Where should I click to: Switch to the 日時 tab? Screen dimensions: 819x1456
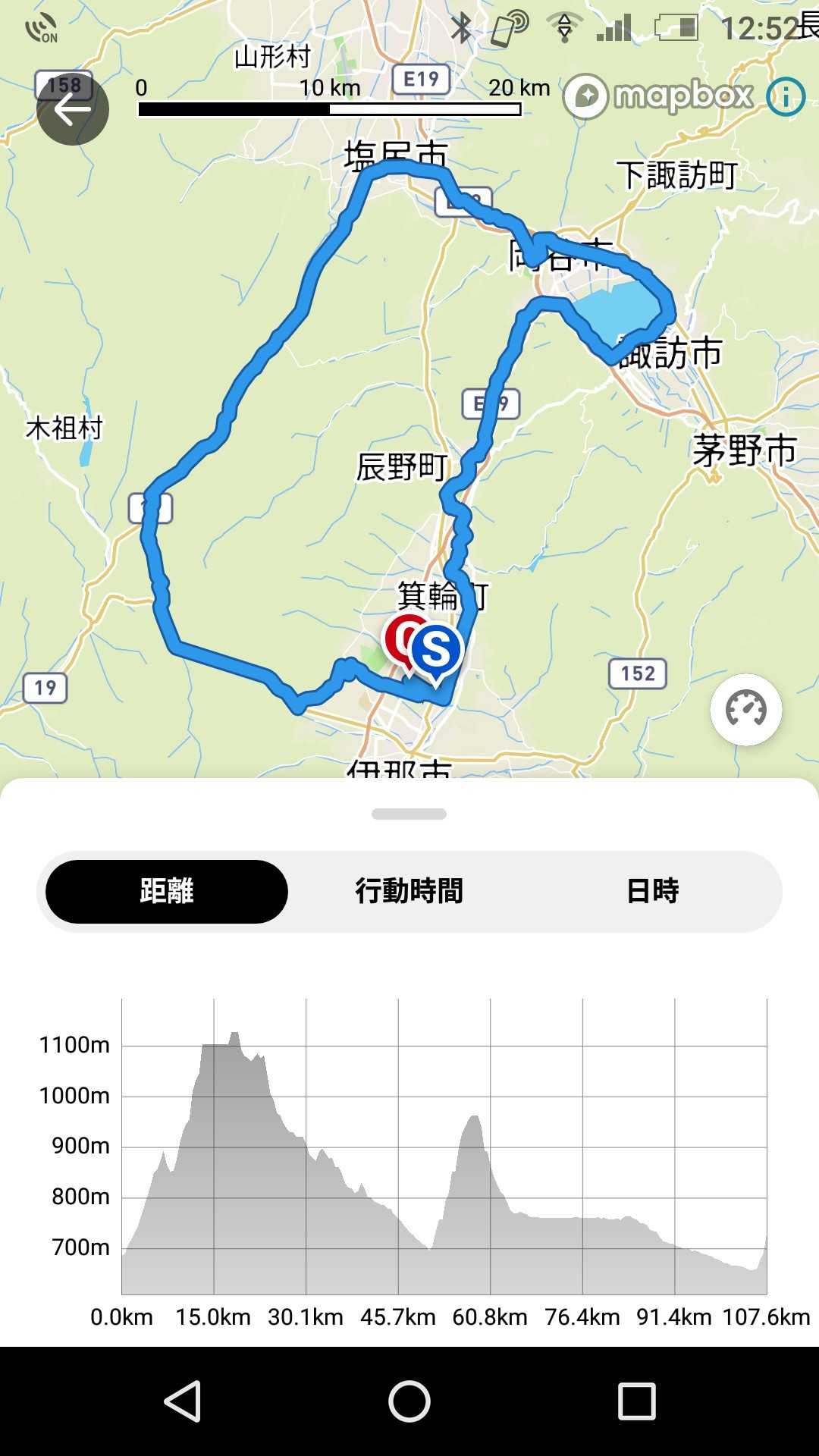tap(652, 891)
